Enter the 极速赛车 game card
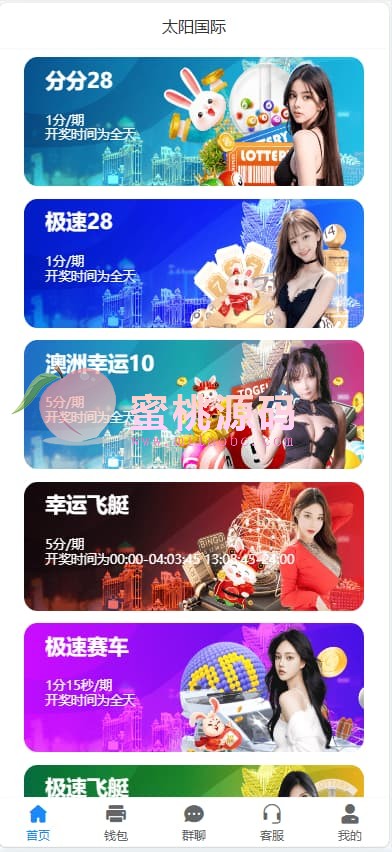The height and width of the screenshot is (852, 392). (194, 687)
